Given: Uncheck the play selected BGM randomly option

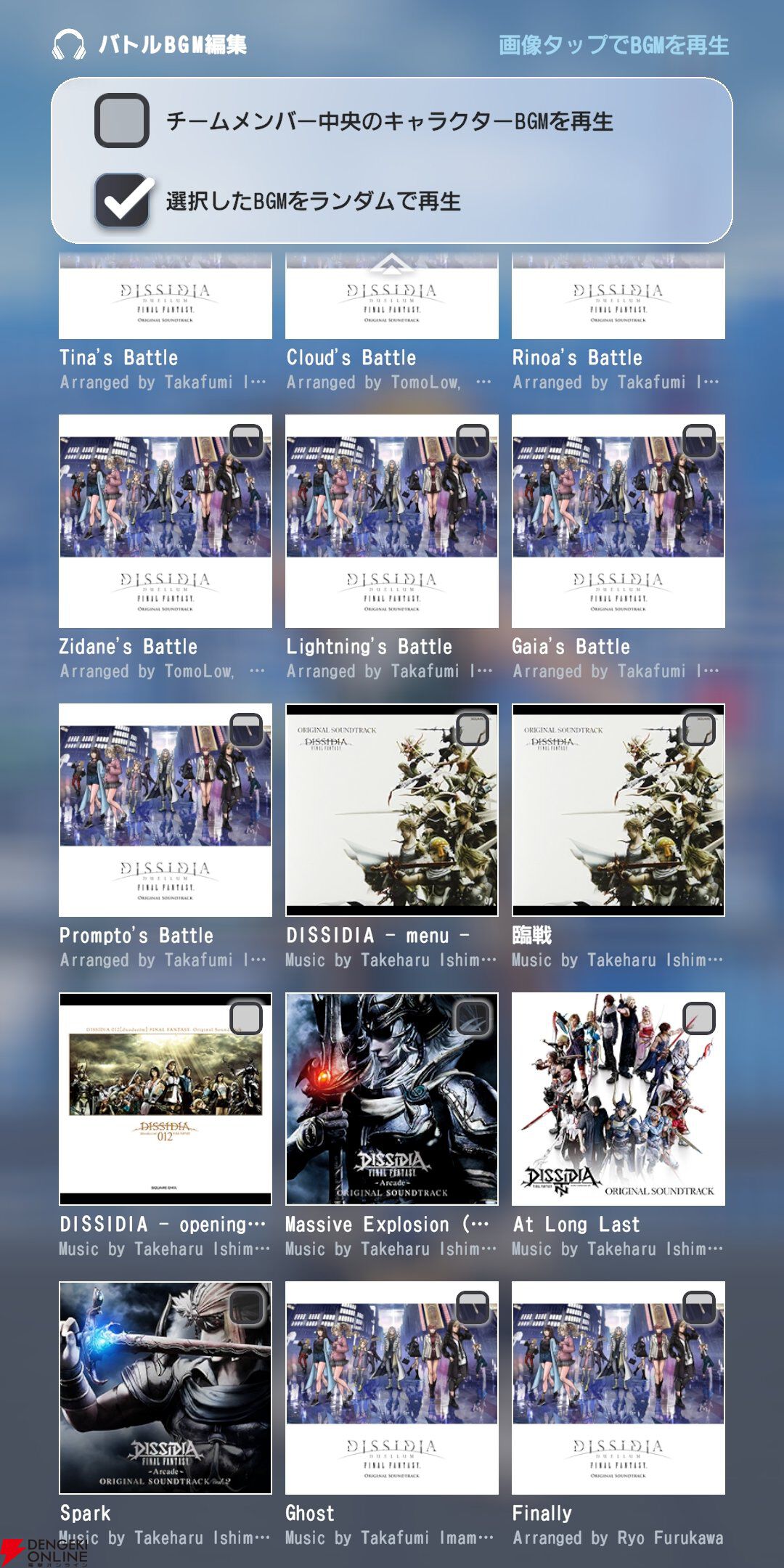Looking at the screenshot, I should [121, 200].
